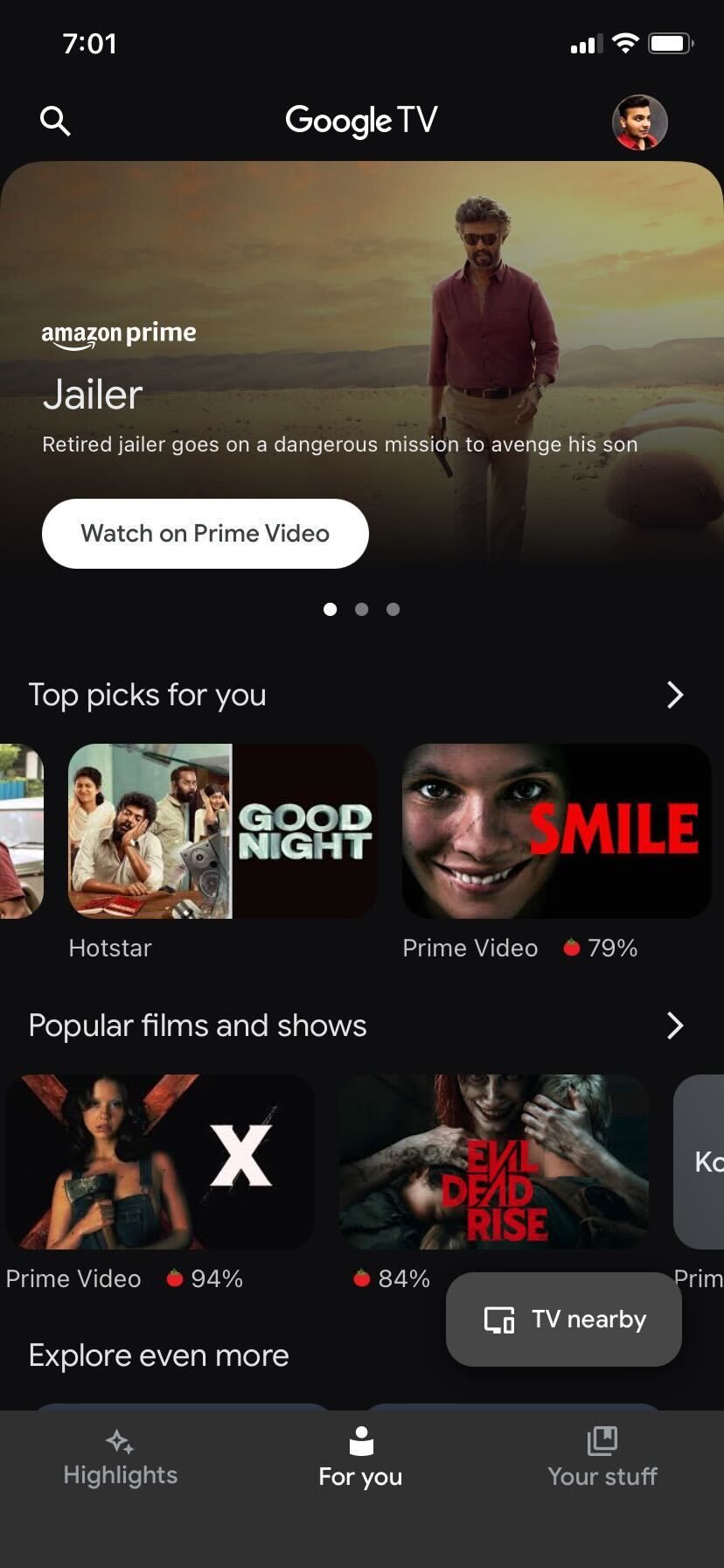Open the first carousel page dot
The height and width of the screenshot is (1568, 724).
[x=331, y=610]
